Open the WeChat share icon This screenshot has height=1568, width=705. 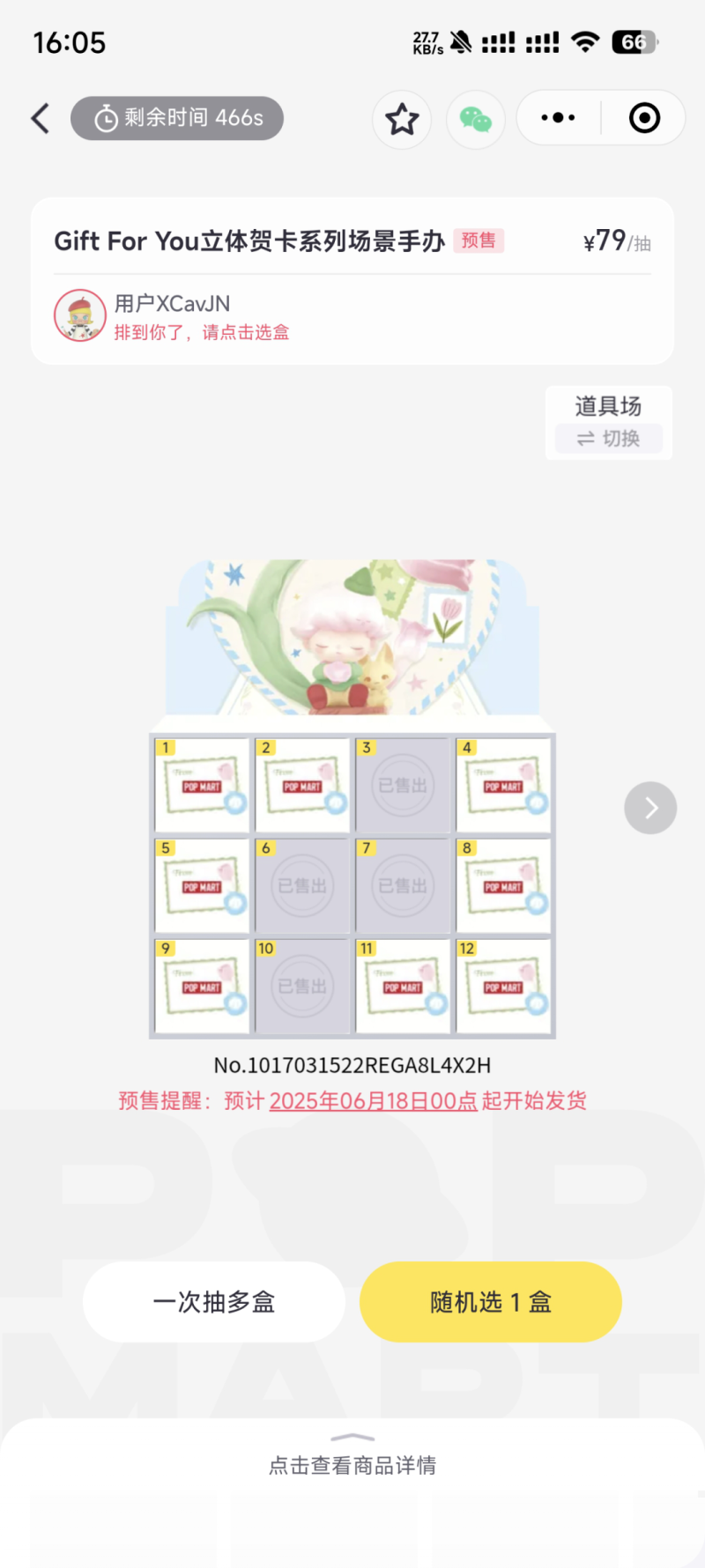click(x=476, y=119)
